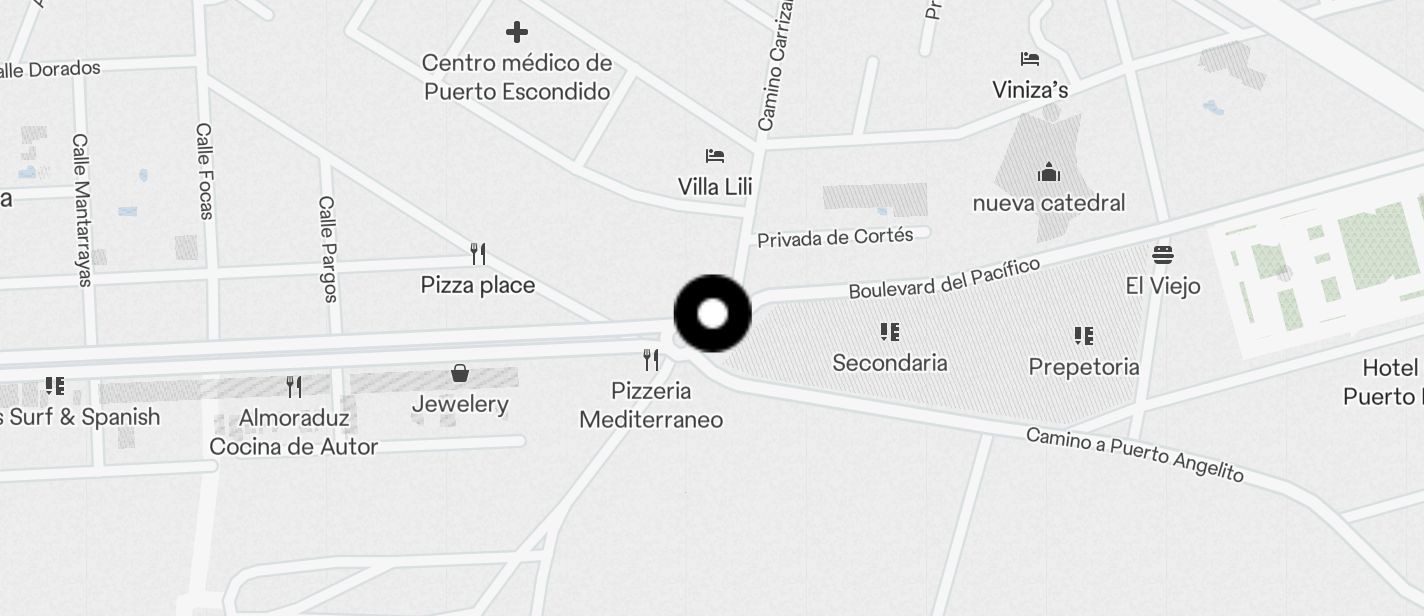Image resolution: width=1424 pixels, height=616 pixels.
Task: Tap the Secondaria school marker
Action: [x=890, y=332]
